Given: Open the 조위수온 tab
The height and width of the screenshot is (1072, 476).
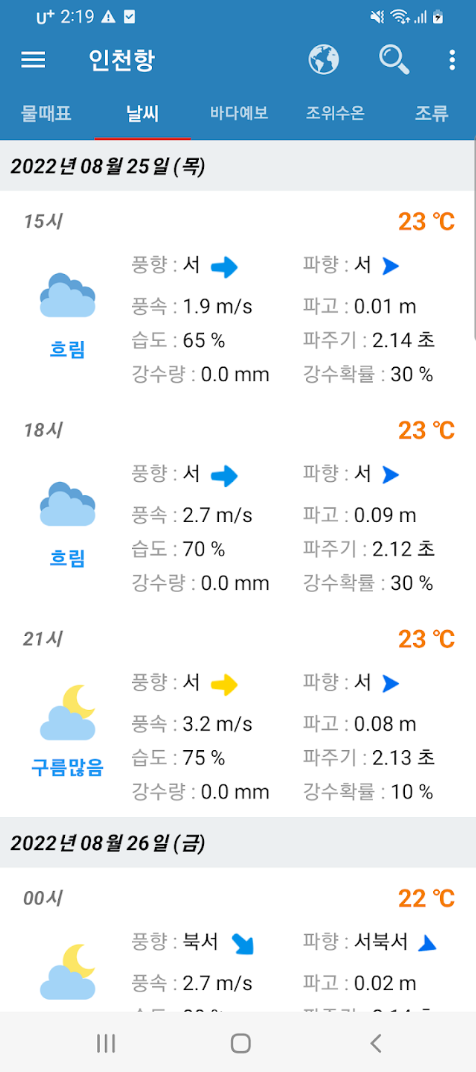Looking at the screenshot, I should [x=335, y=113].
